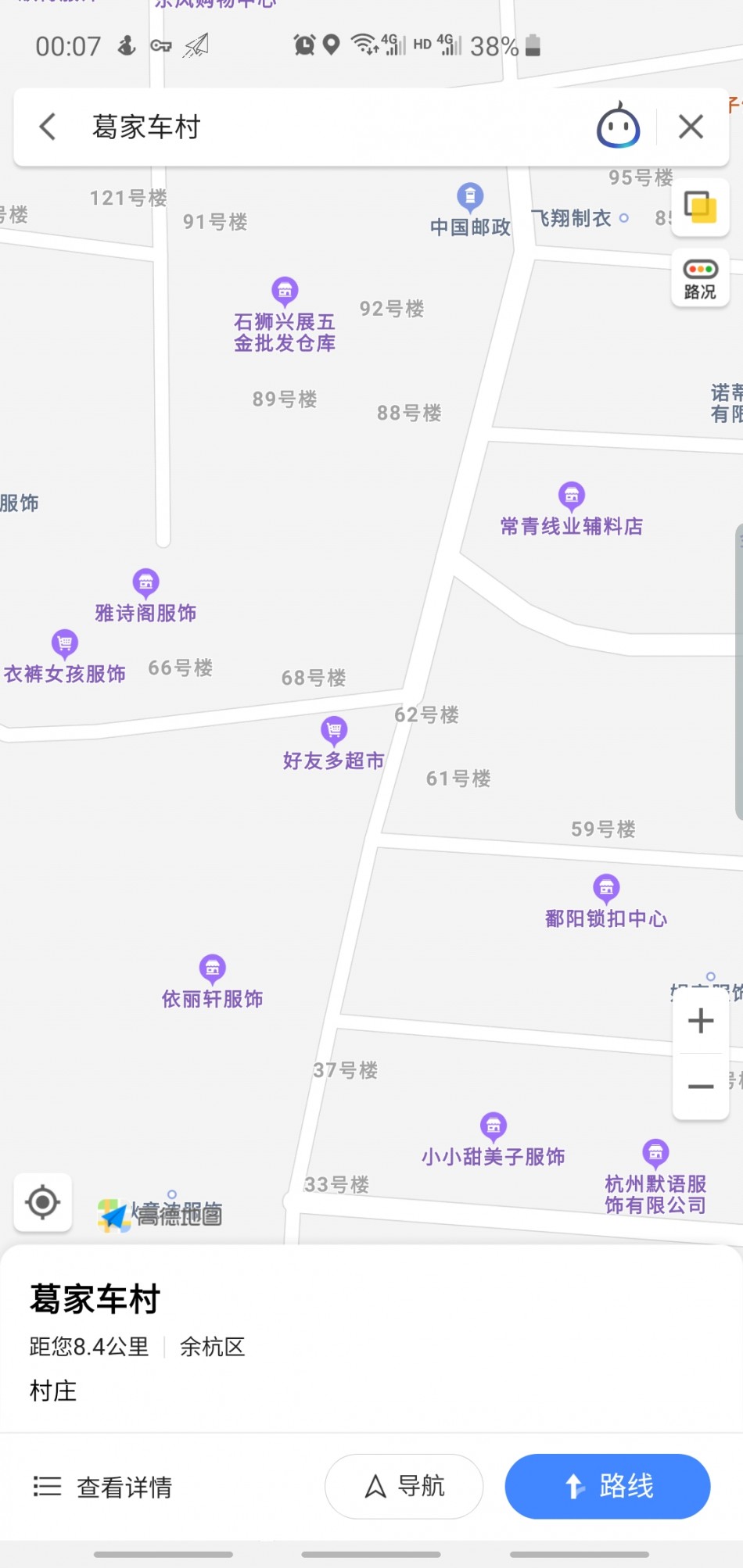This screenshot has height=1568, width=743.
Task: Open the voice assistant robot icon
Action: pyautogui.click(x=618, y=126)
